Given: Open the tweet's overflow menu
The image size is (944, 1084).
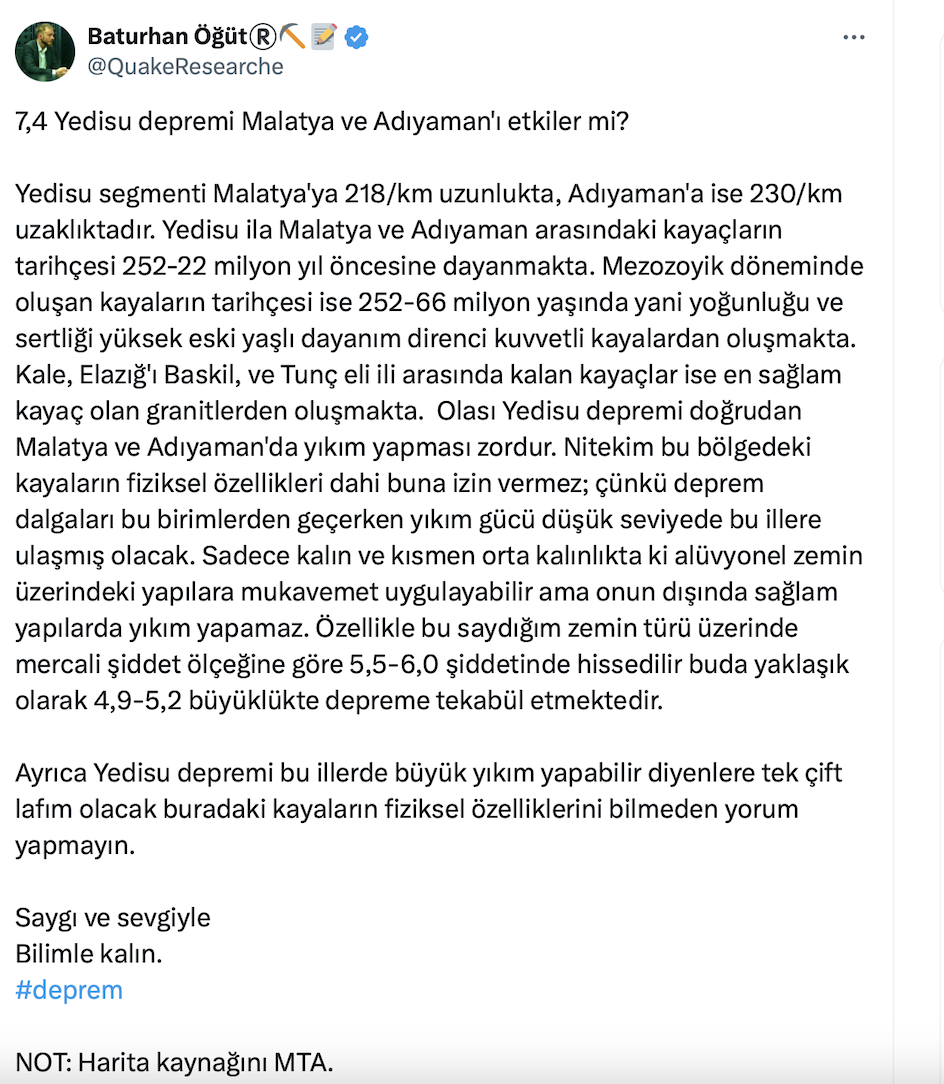Looking at the screenshot, I should coord(853,37).
